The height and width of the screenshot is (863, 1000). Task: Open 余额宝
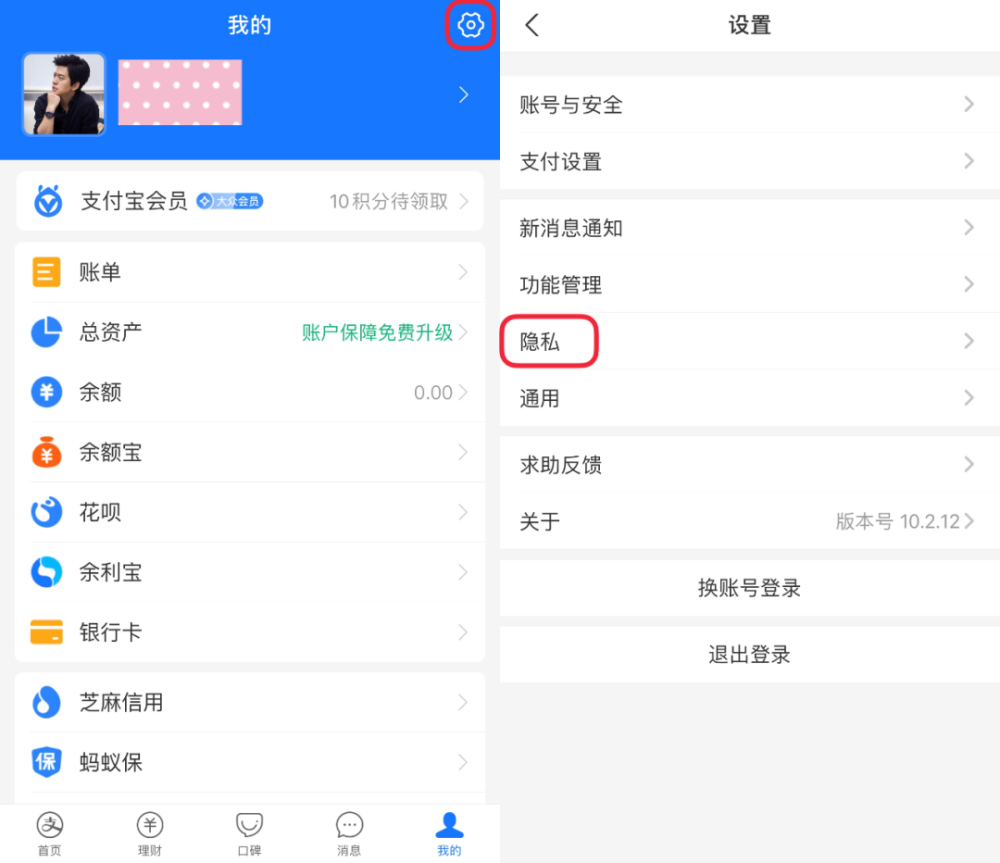249,452
